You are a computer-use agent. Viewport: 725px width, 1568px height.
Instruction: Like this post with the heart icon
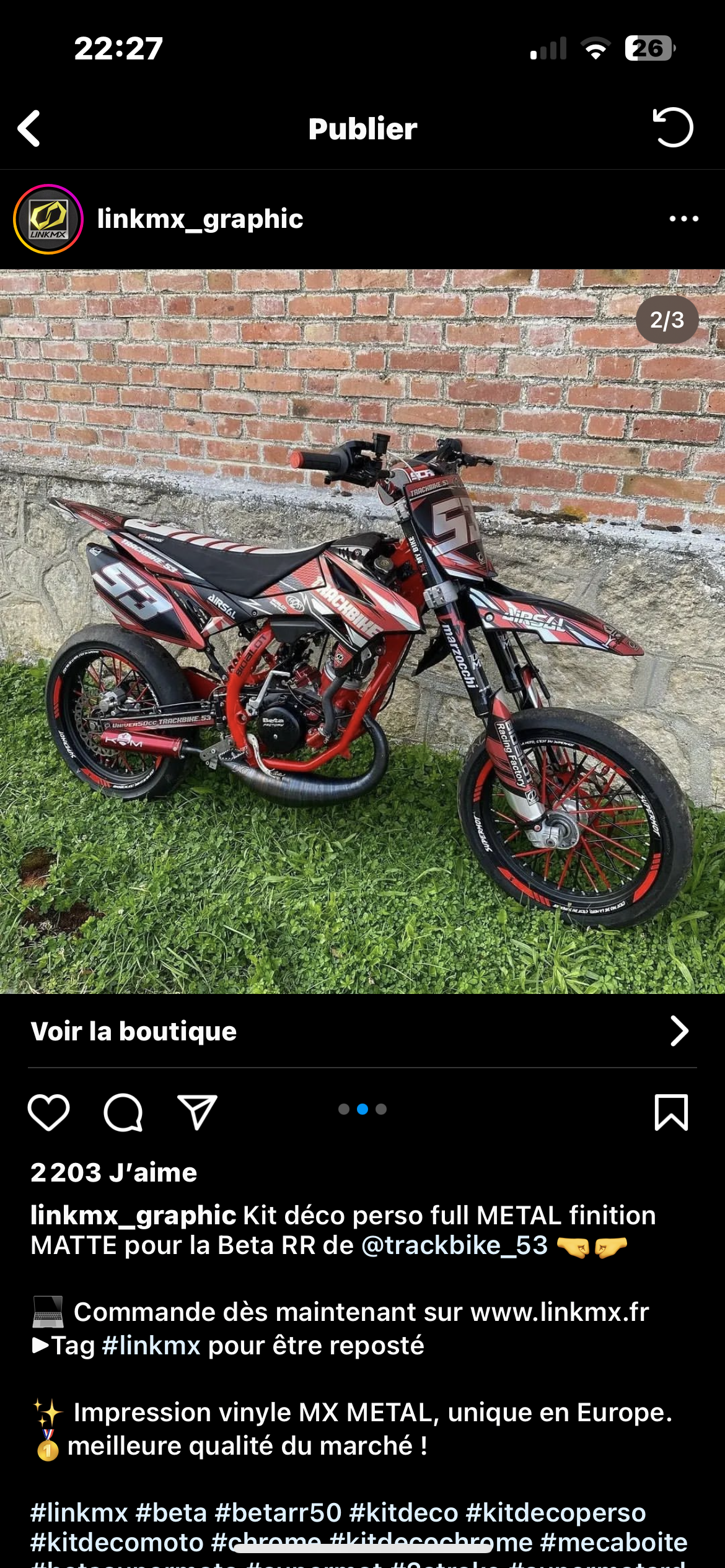click(x=48, y=1112)
